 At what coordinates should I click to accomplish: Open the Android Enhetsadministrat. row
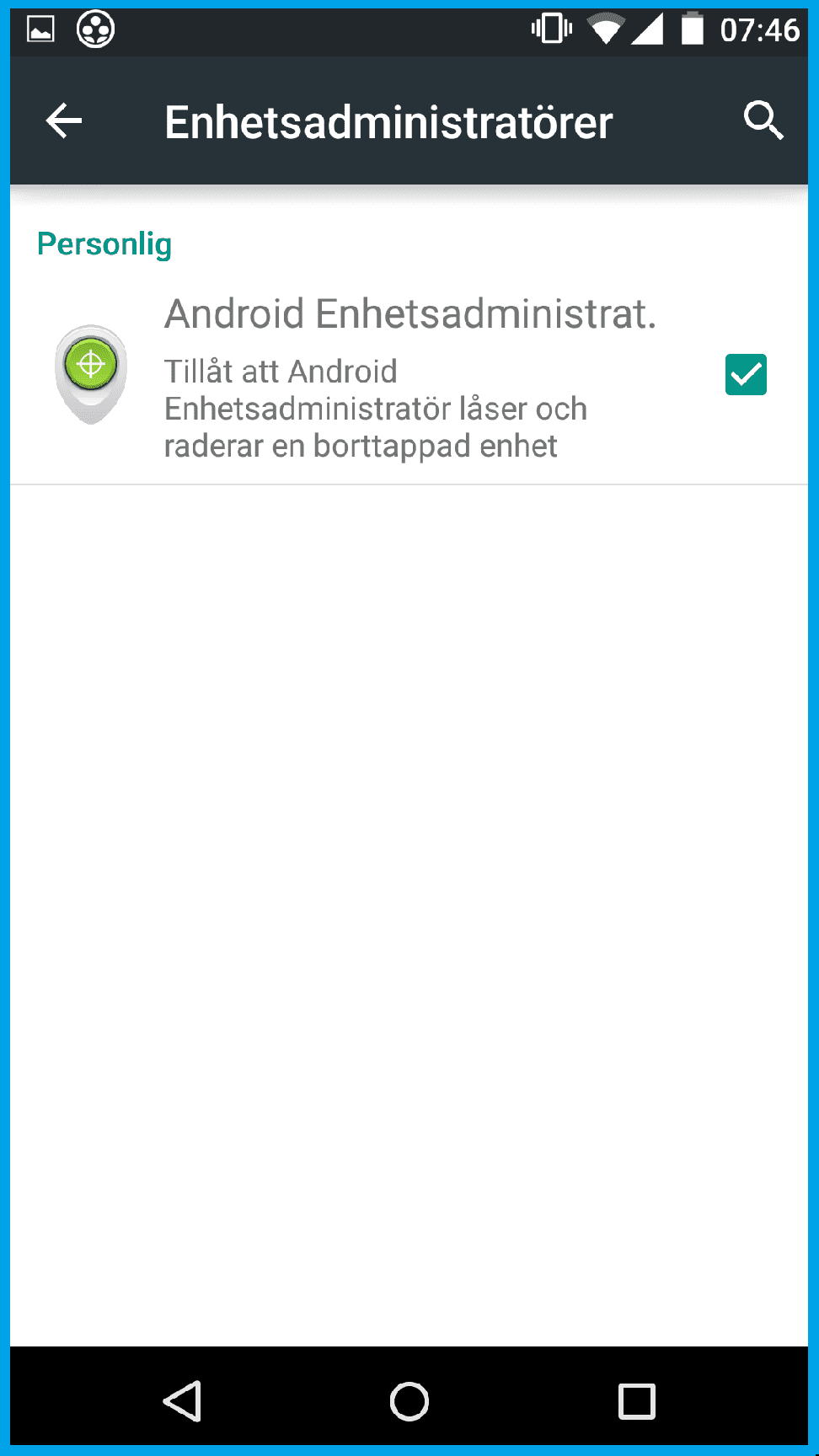click(x=409, y=376)
